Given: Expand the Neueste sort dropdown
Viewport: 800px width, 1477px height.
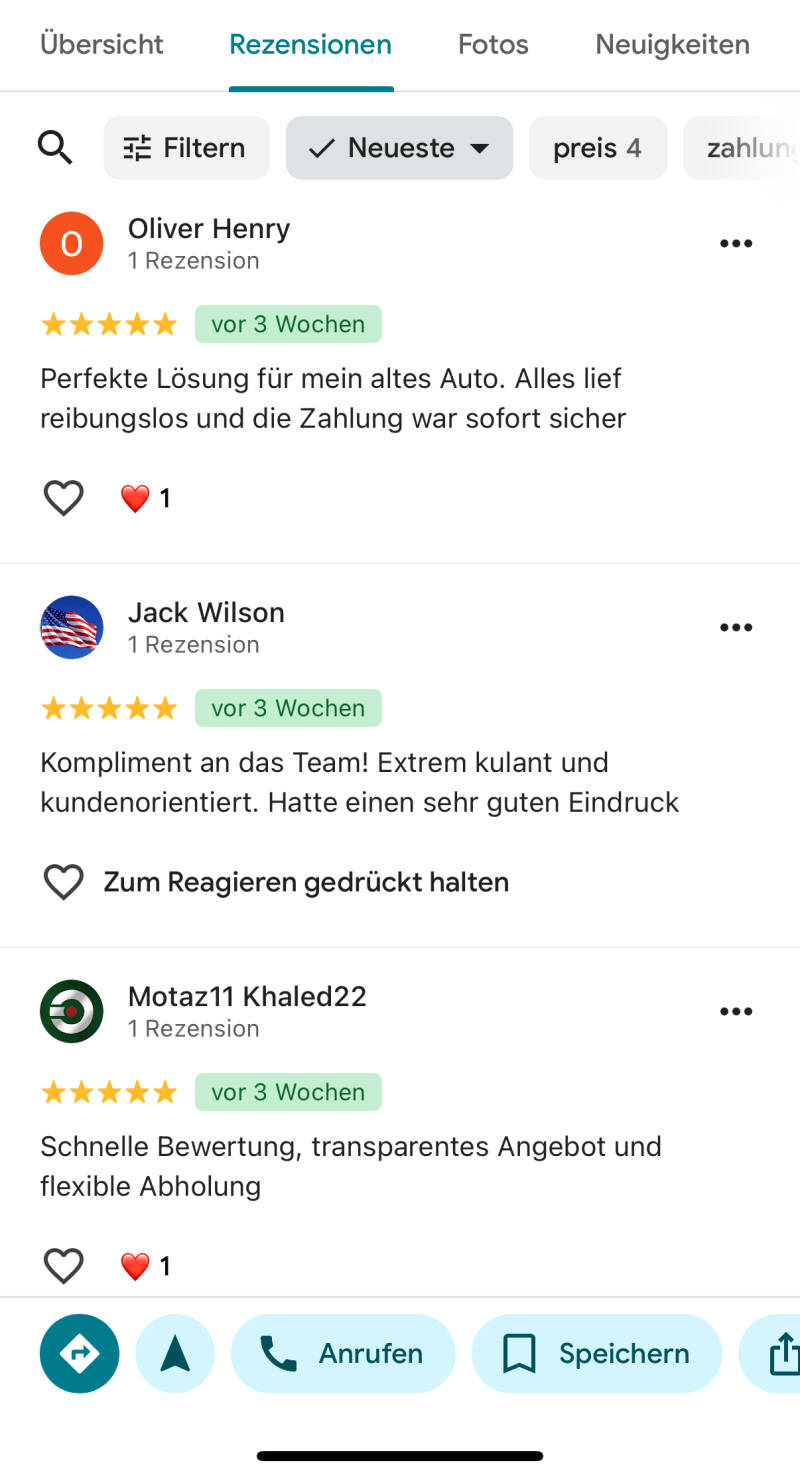Looking at the screenshot, I should pos(399,148).
